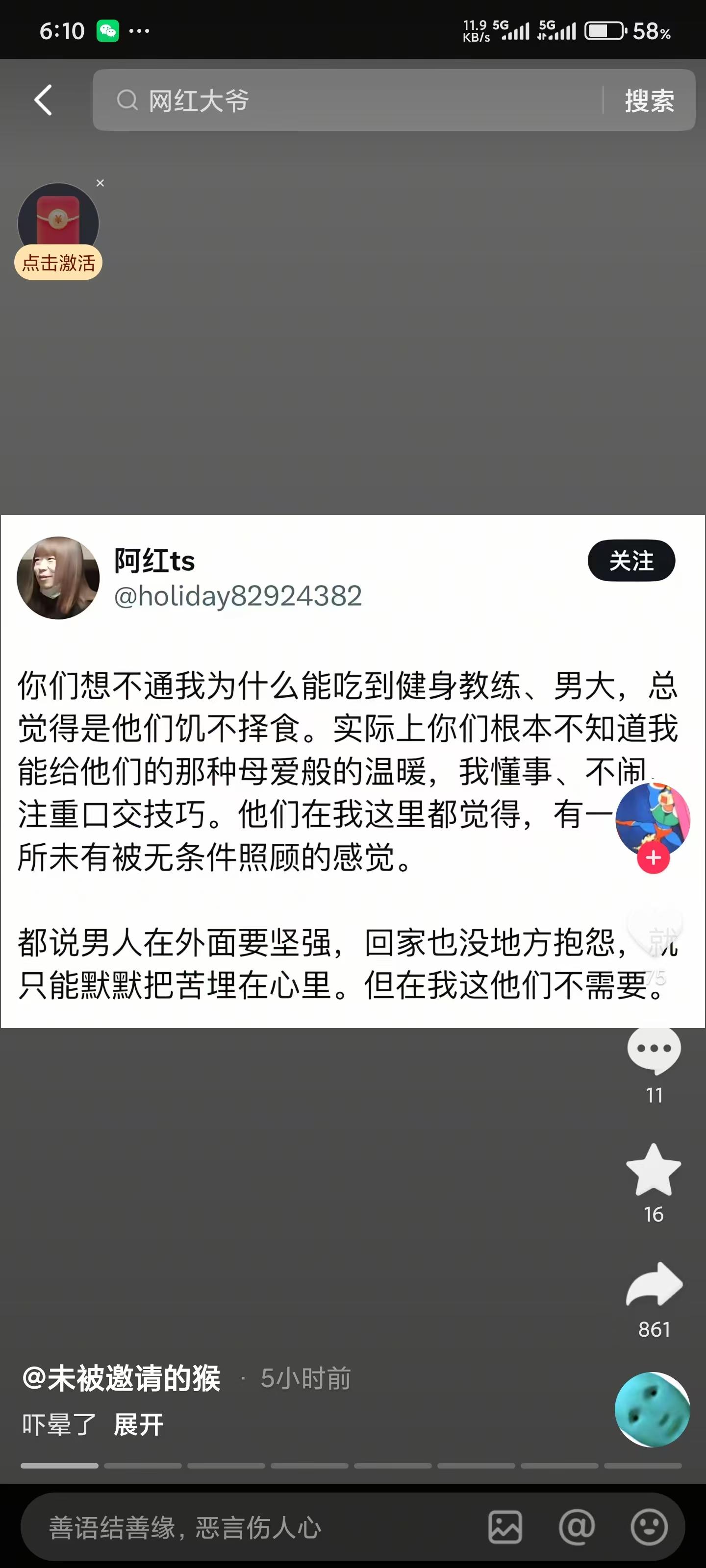Activate red envelope via 点击激活 label
The width and height of the screenshot is (706, 1568).
(58, 262)
